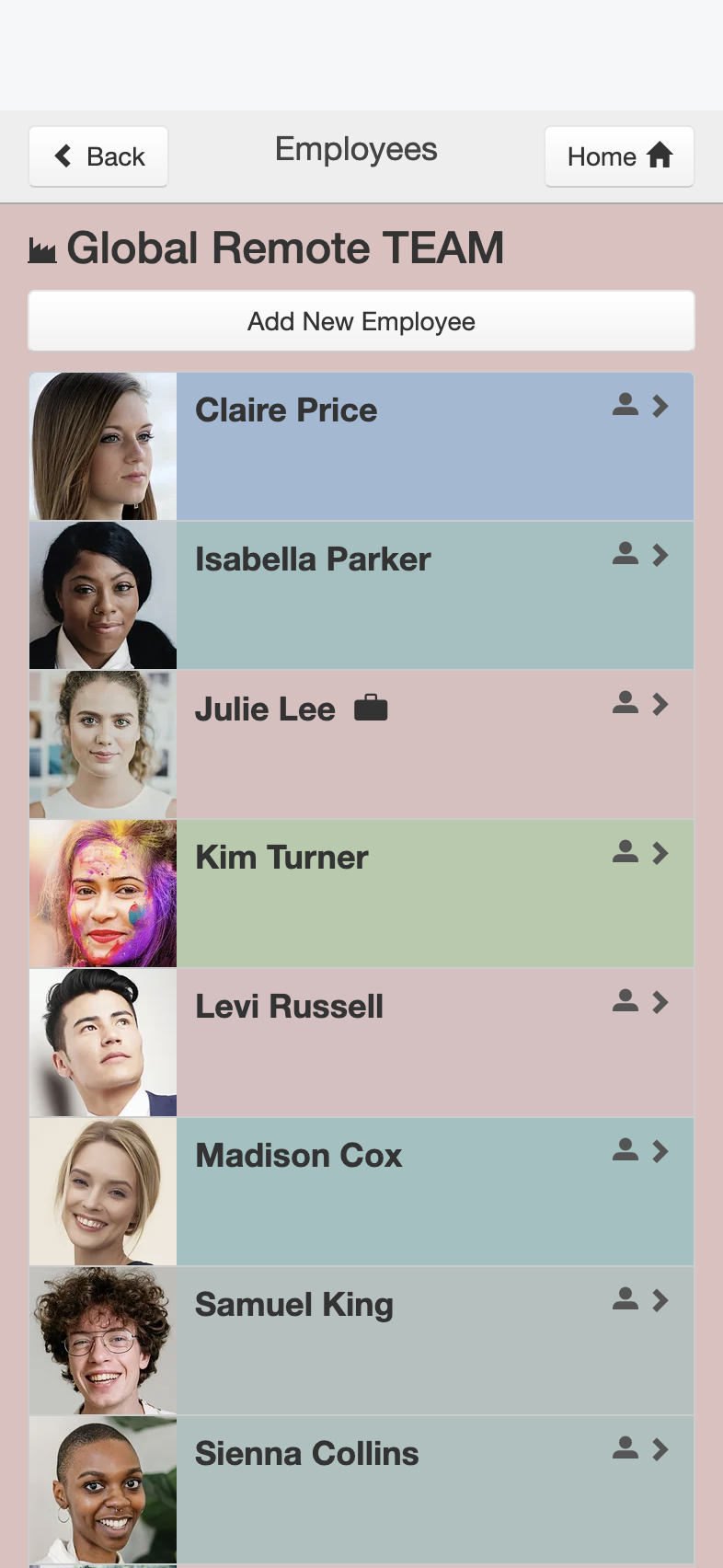Open Levi Russell's employee record
The height and width of the screenshot is (1568, 723).
[361, 1043]
